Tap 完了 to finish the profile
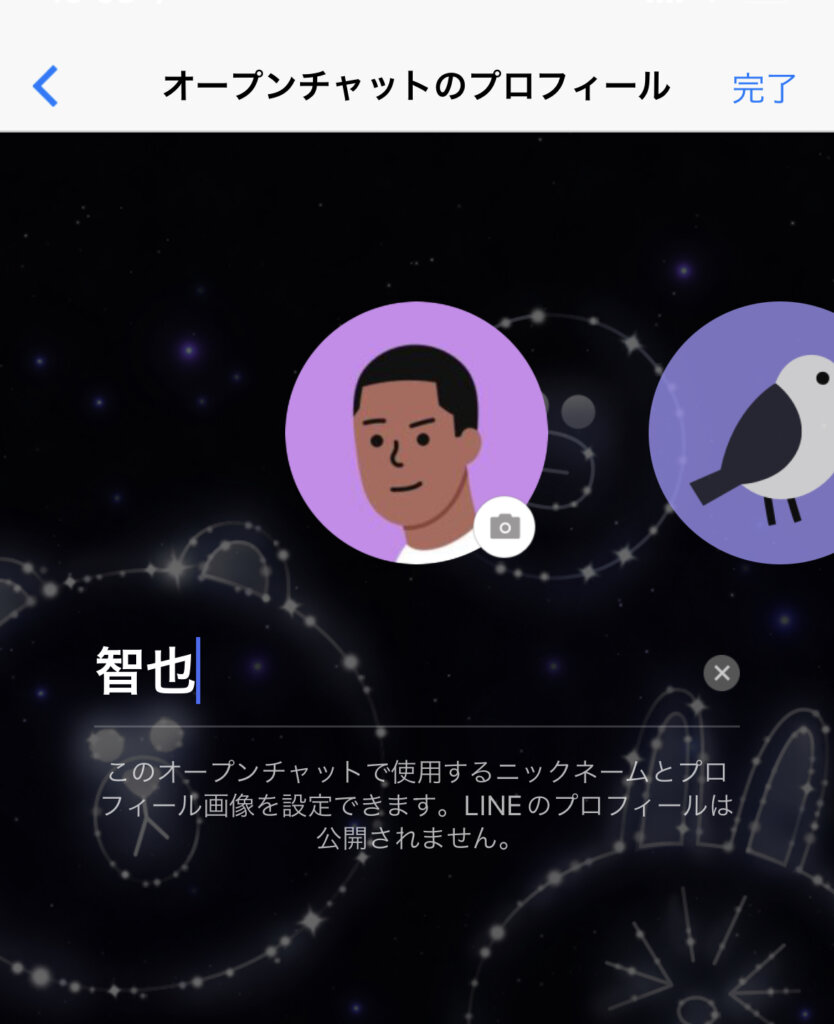Viewport: 834px width, 1024px height. click(x=763, y=88)
